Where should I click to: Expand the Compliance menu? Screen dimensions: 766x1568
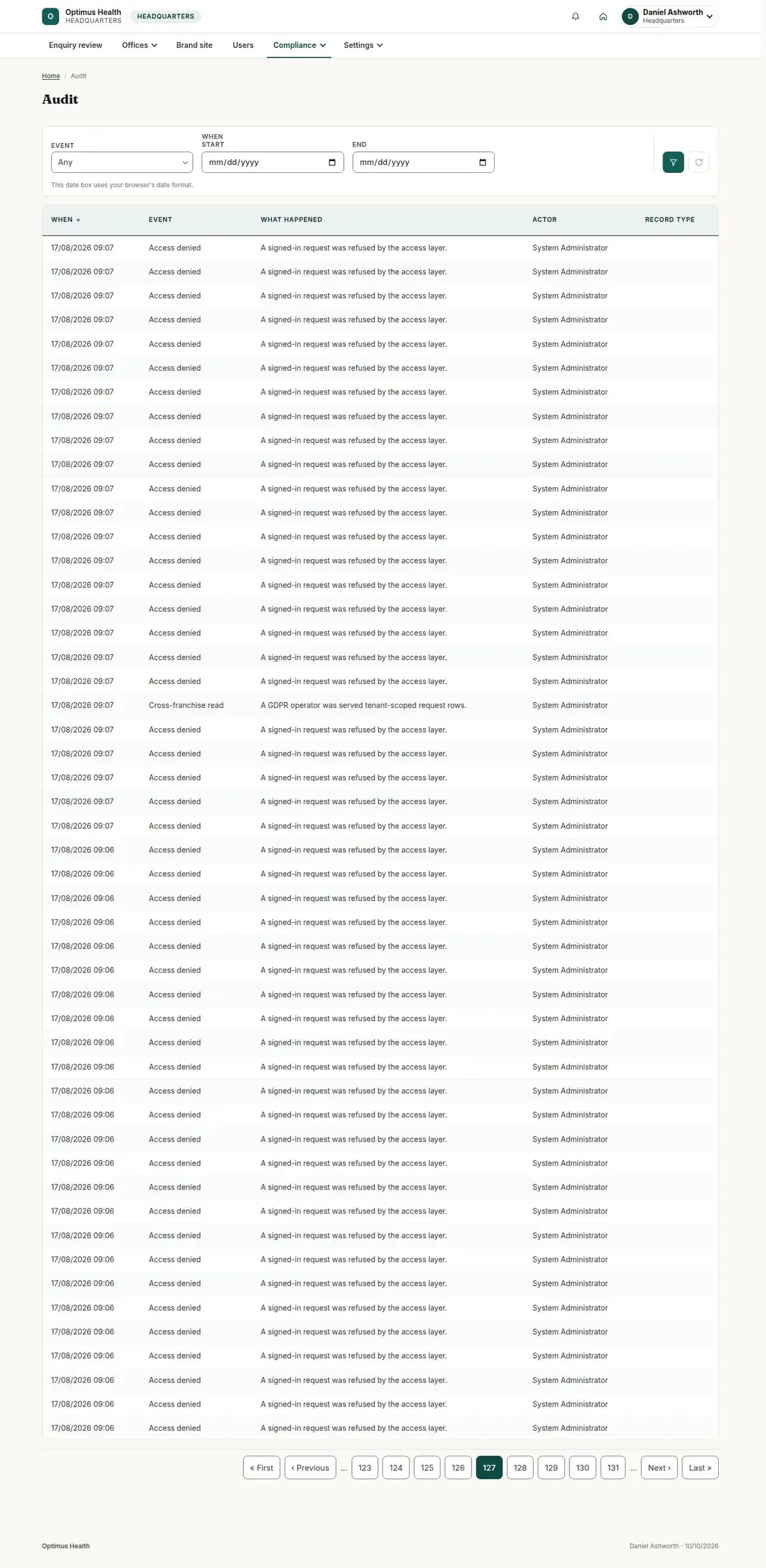point(299,45)
